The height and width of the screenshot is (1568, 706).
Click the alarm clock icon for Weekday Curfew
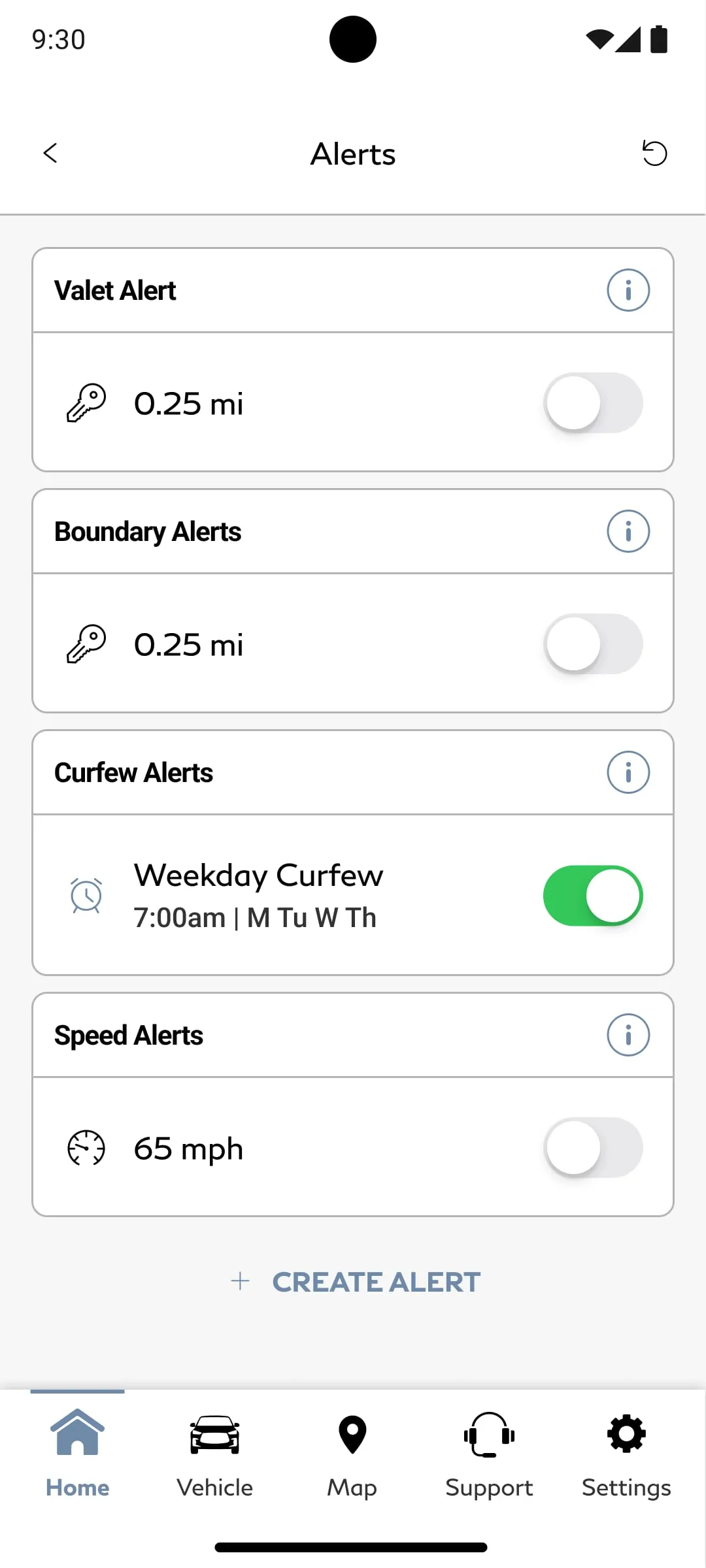click(x=86, y=895)
